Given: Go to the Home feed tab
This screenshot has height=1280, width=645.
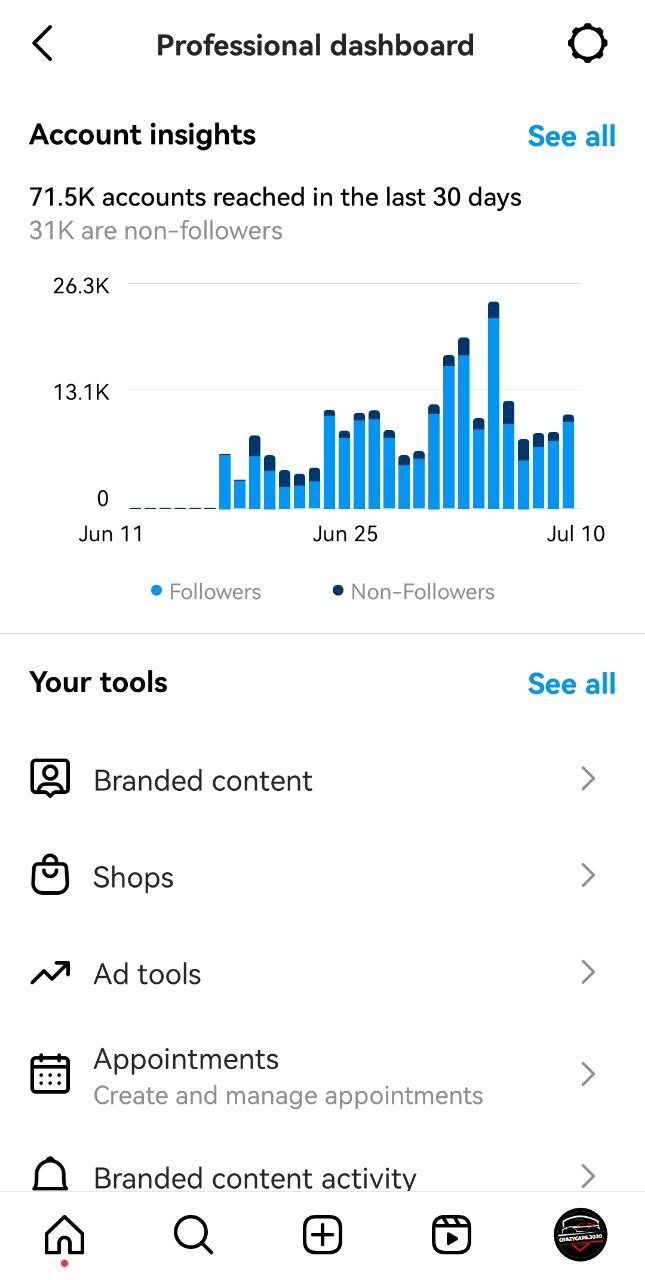Looking at the screenshot, I should tap(64, 1236).
